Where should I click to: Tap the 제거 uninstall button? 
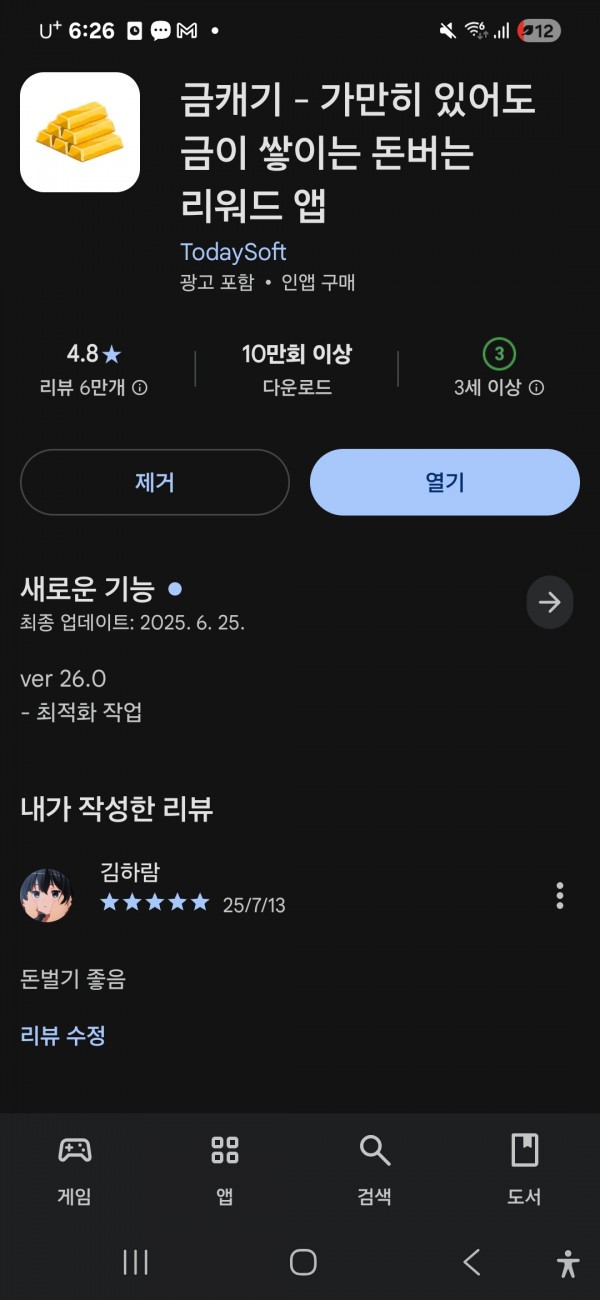[154, 482]
